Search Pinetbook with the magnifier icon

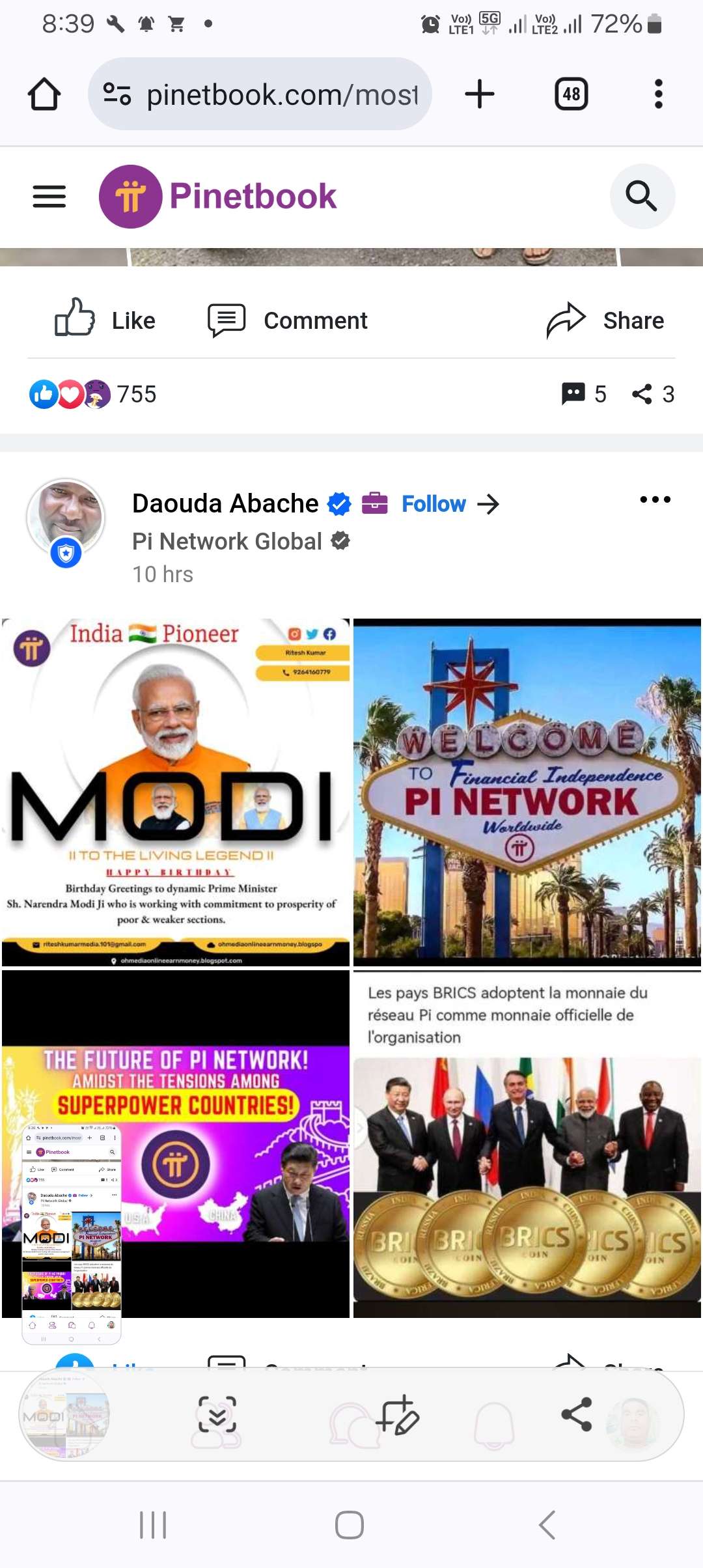pyautogui.click(x=642, y=196)
